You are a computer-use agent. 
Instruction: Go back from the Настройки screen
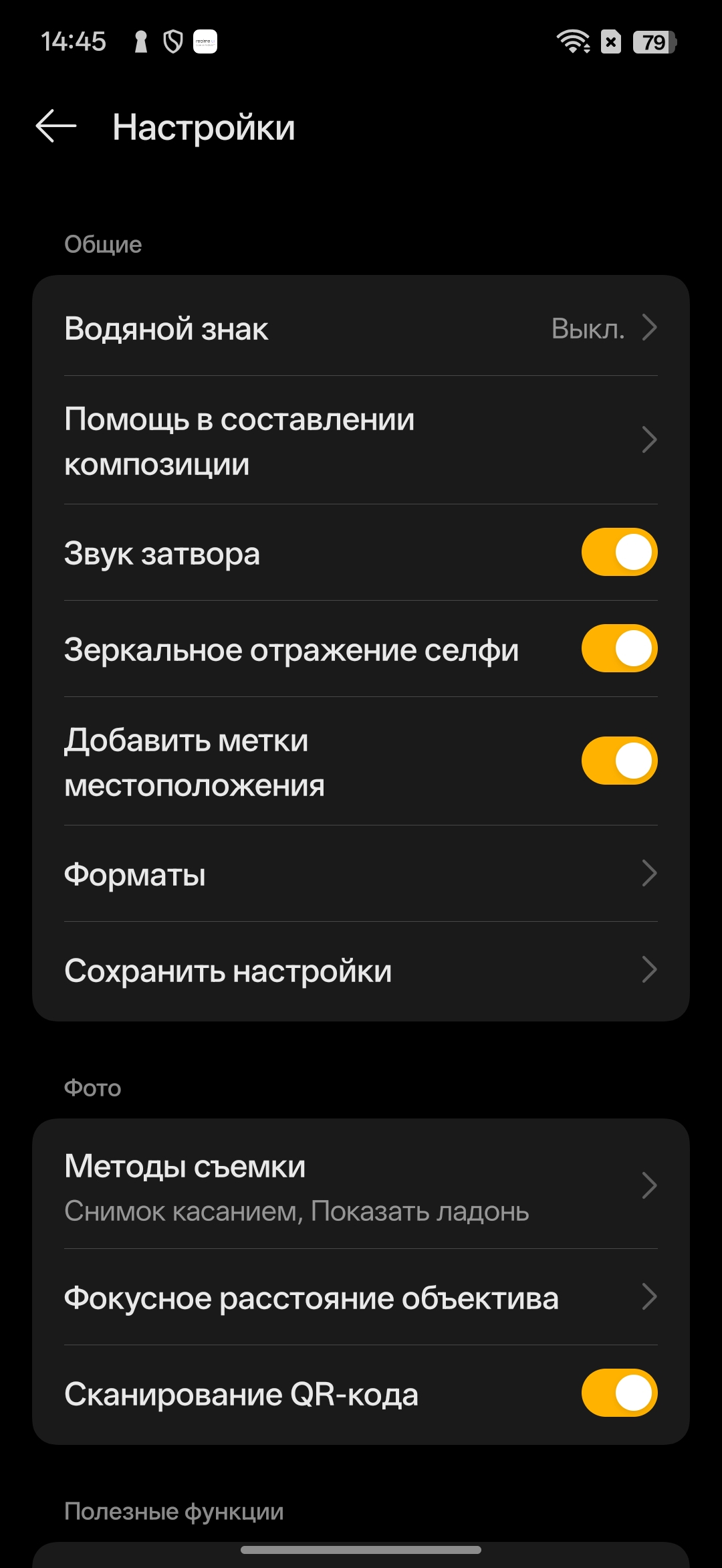tap(56, 126)
